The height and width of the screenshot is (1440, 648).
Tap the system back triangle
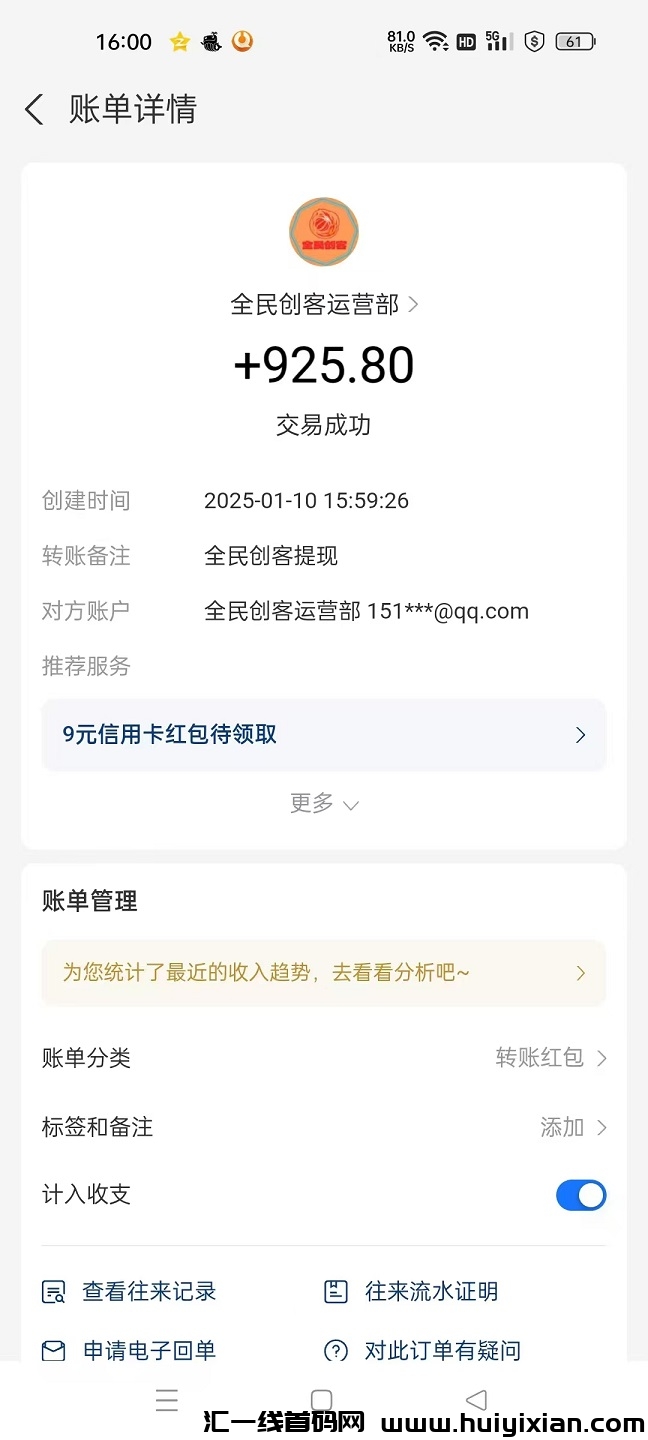click(477, 1399)
